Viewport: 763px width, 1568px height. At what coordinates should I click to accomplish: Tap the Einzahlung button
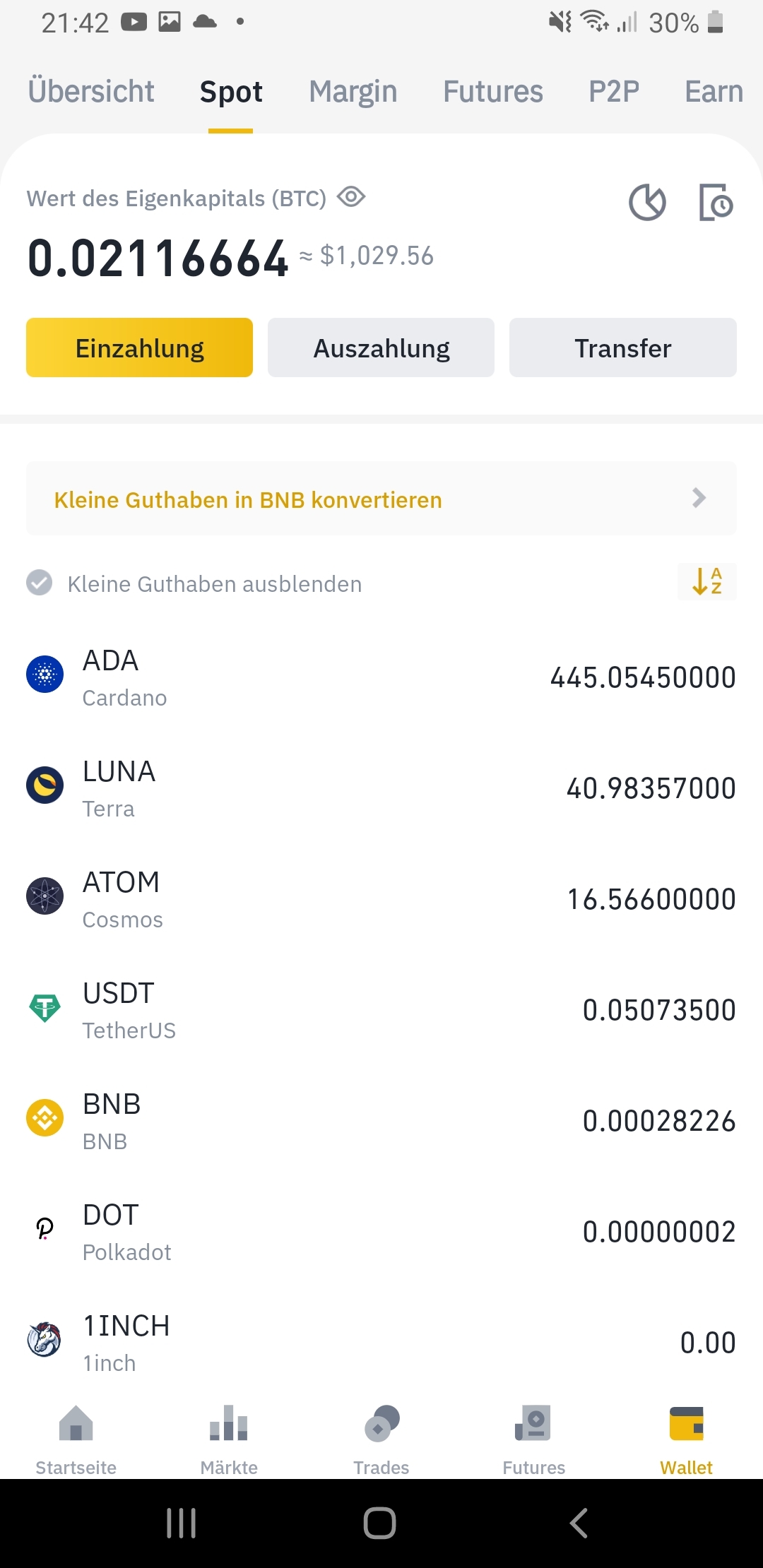(140, 348)
